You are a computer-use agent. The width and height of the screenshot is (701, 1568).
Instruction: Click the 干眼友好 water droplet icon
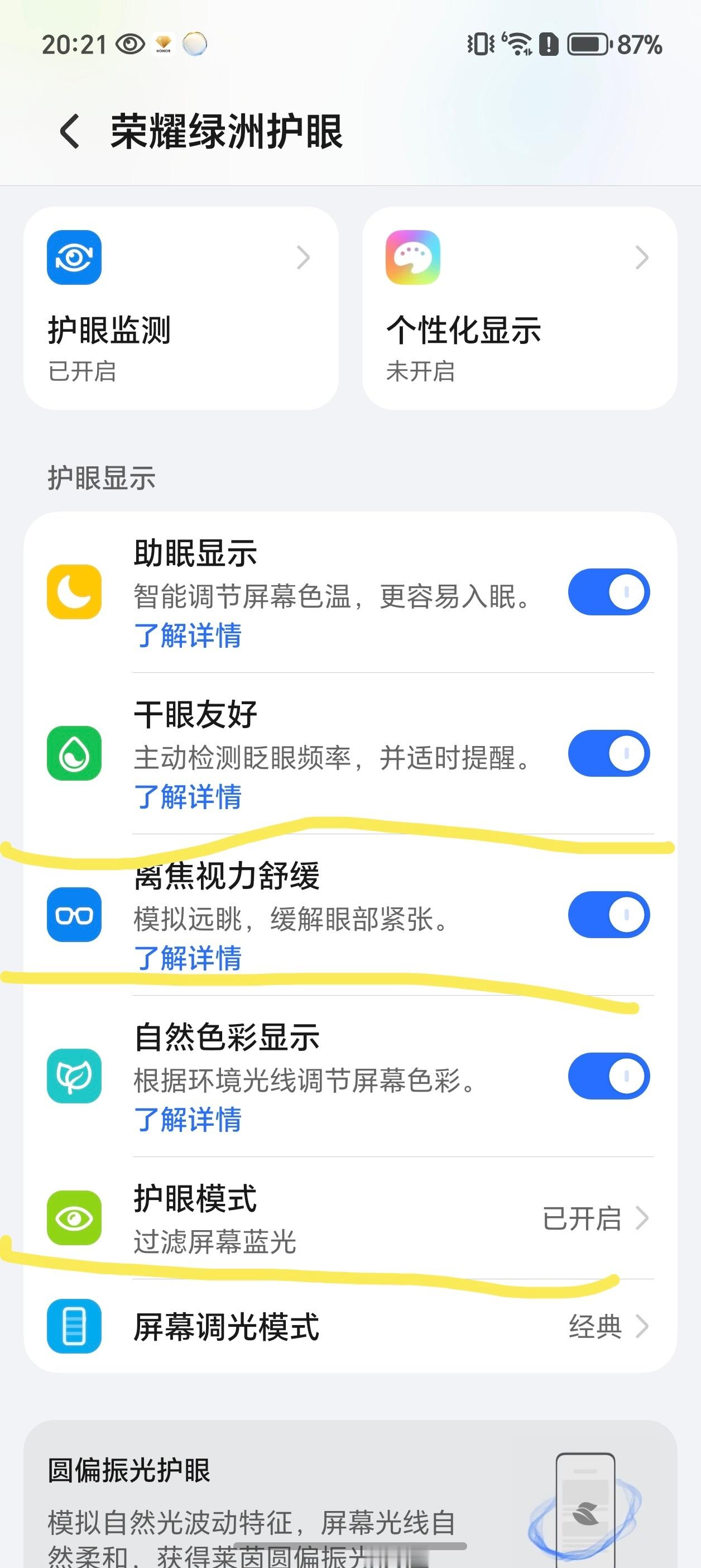74,752
